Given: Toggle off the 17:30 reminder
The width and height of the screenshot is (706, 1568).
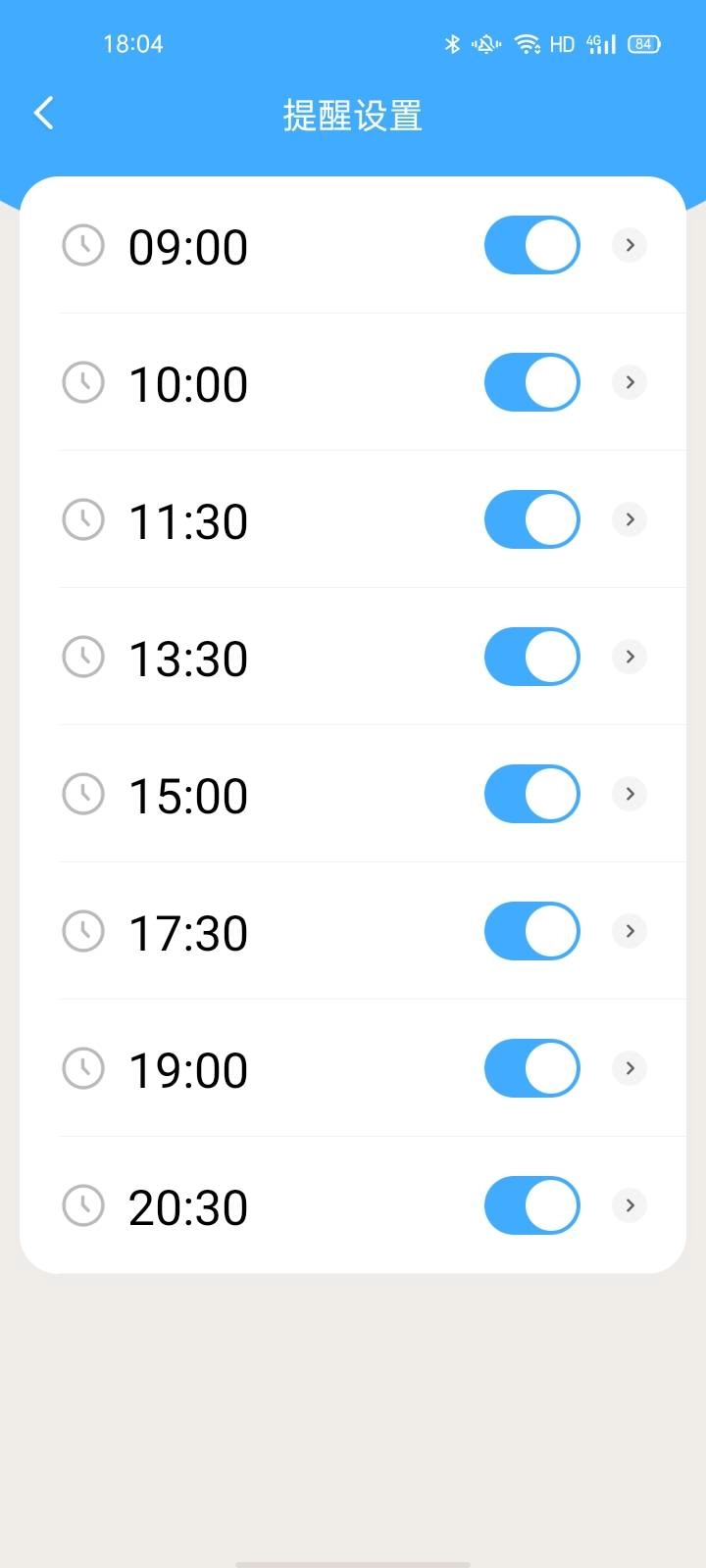Looking at the screenshot, I should pyautogui.click(x=531, y=931).
